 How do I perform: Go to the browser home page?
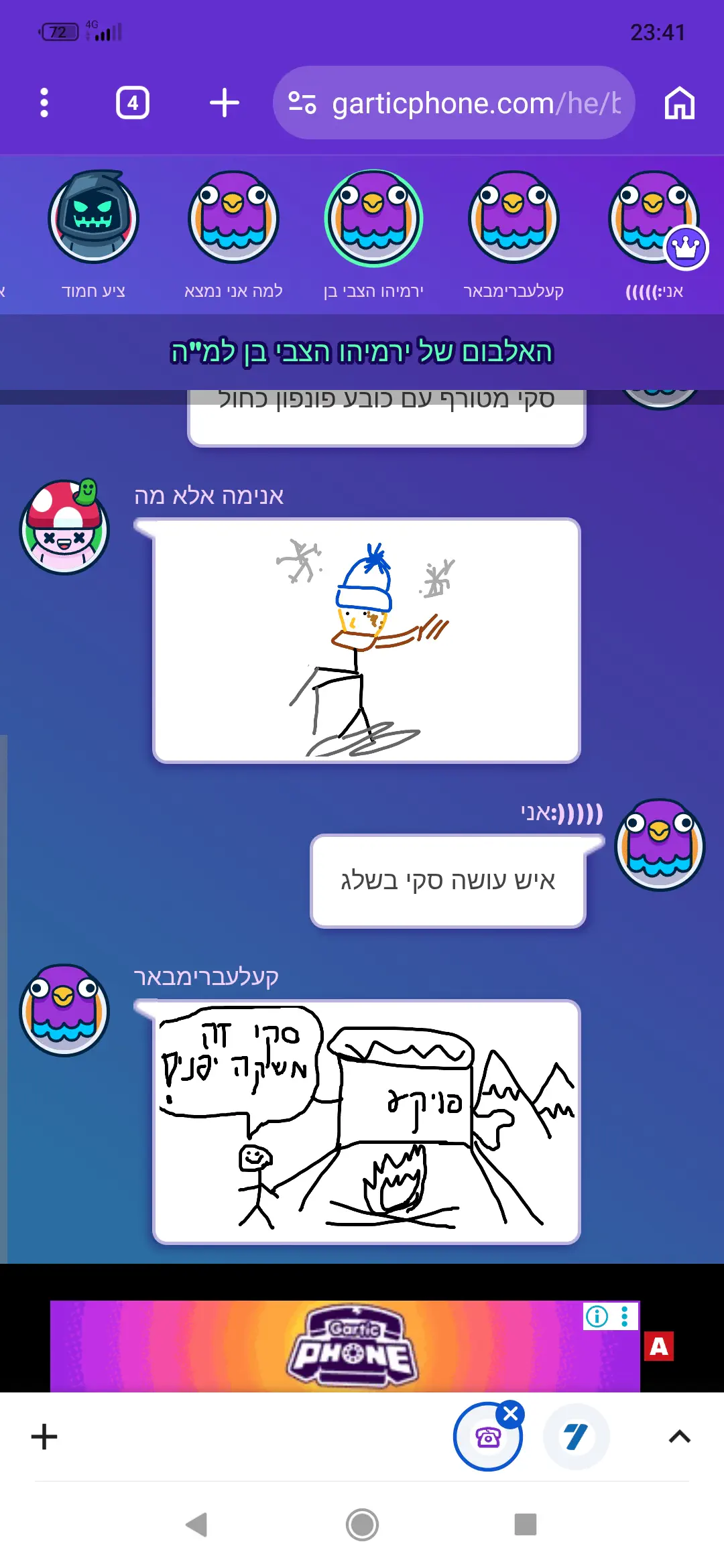click(679, 103)
